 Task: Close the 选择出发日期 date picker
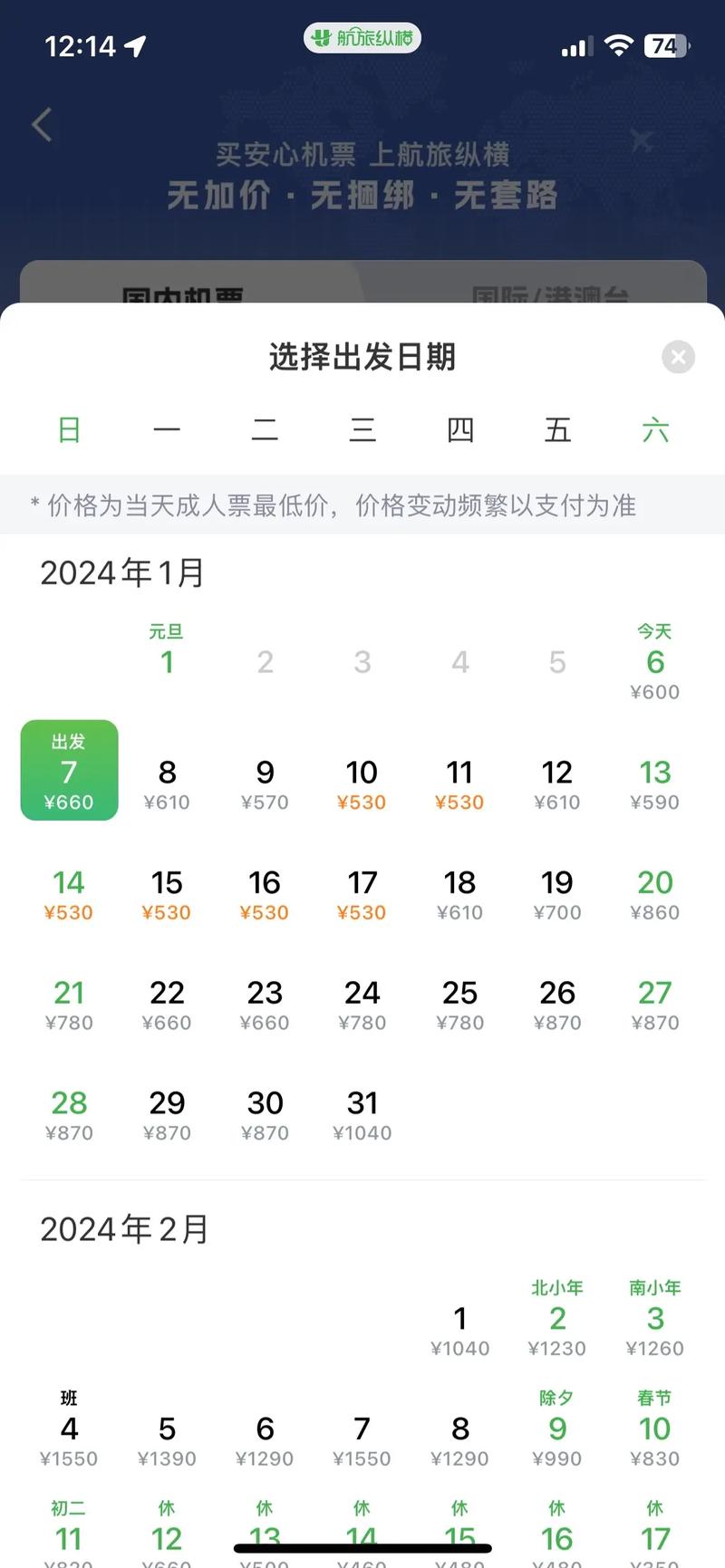click(678, 356)
